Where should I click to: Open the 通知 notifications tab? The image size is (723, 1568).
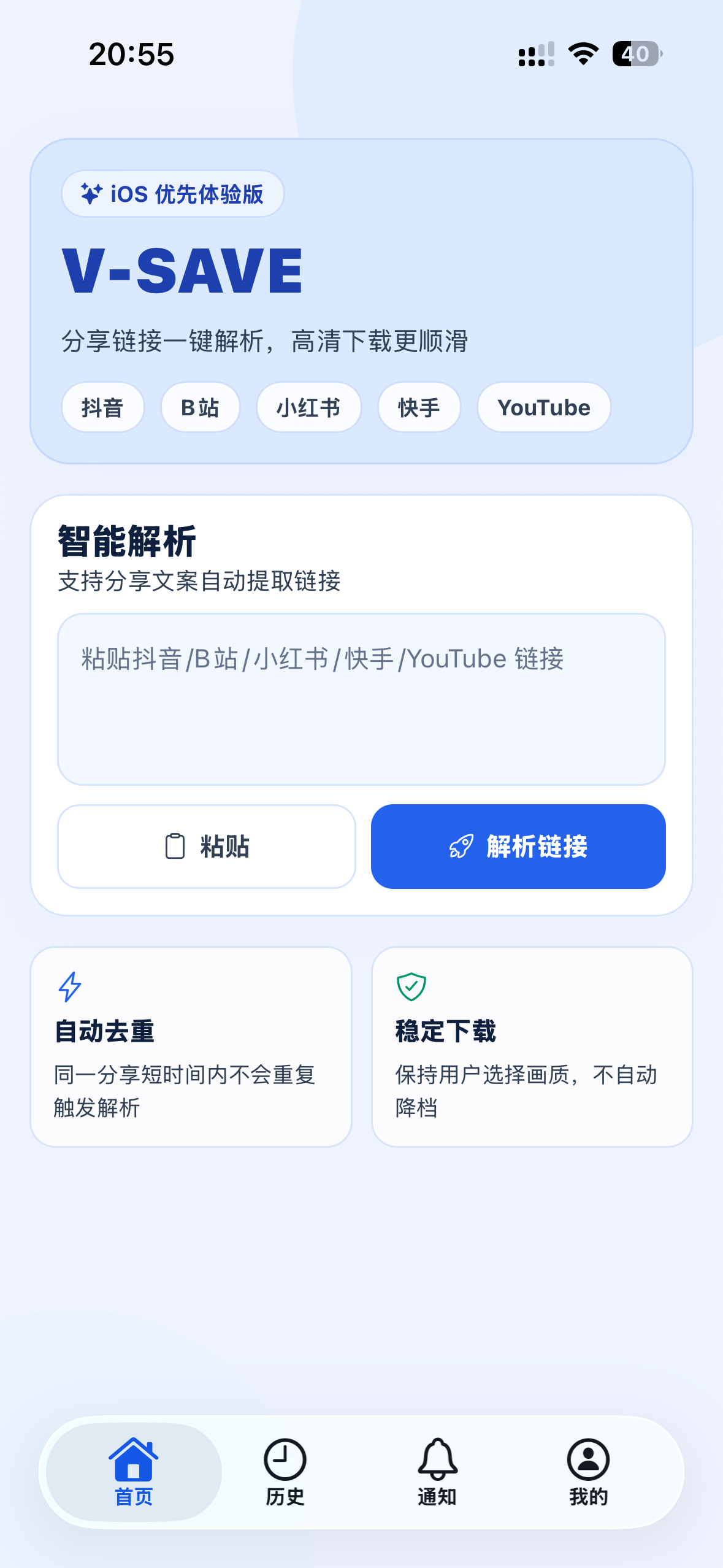[437, 1472]
